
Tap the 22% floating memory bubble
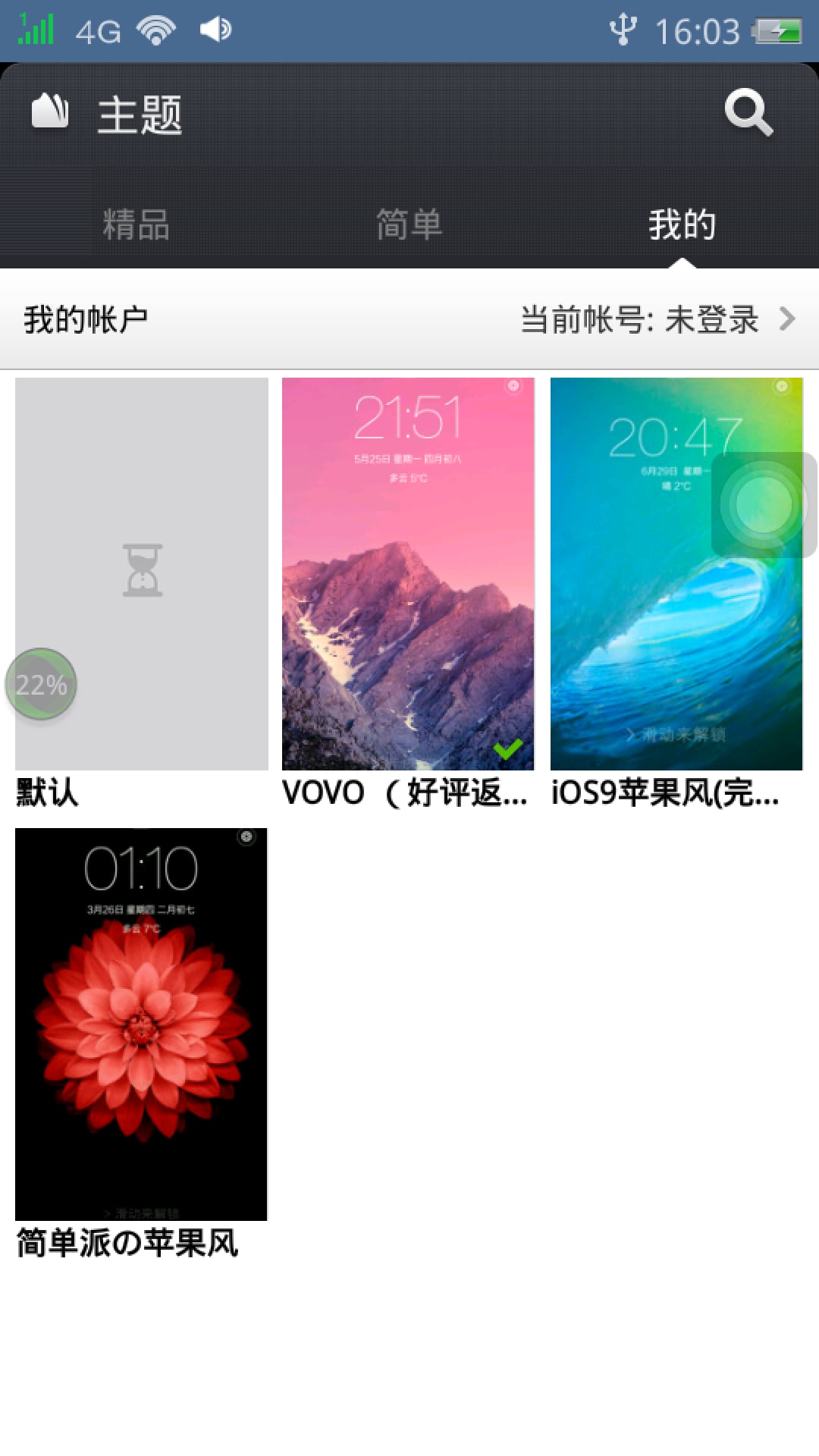point(41,684)
